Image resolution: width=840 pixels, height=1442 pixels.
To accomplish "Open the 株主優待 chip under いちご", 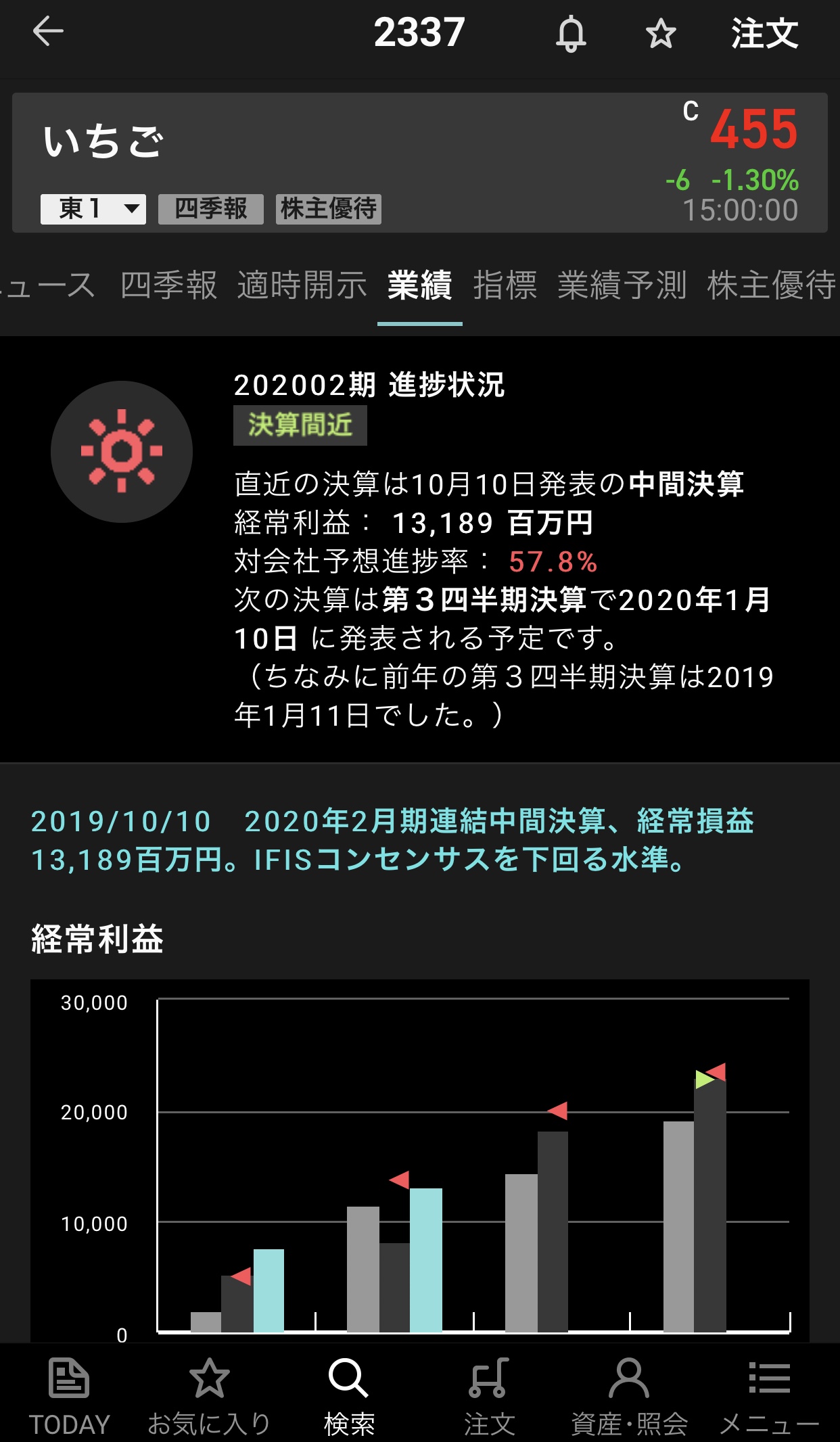I will pos(329,209).
